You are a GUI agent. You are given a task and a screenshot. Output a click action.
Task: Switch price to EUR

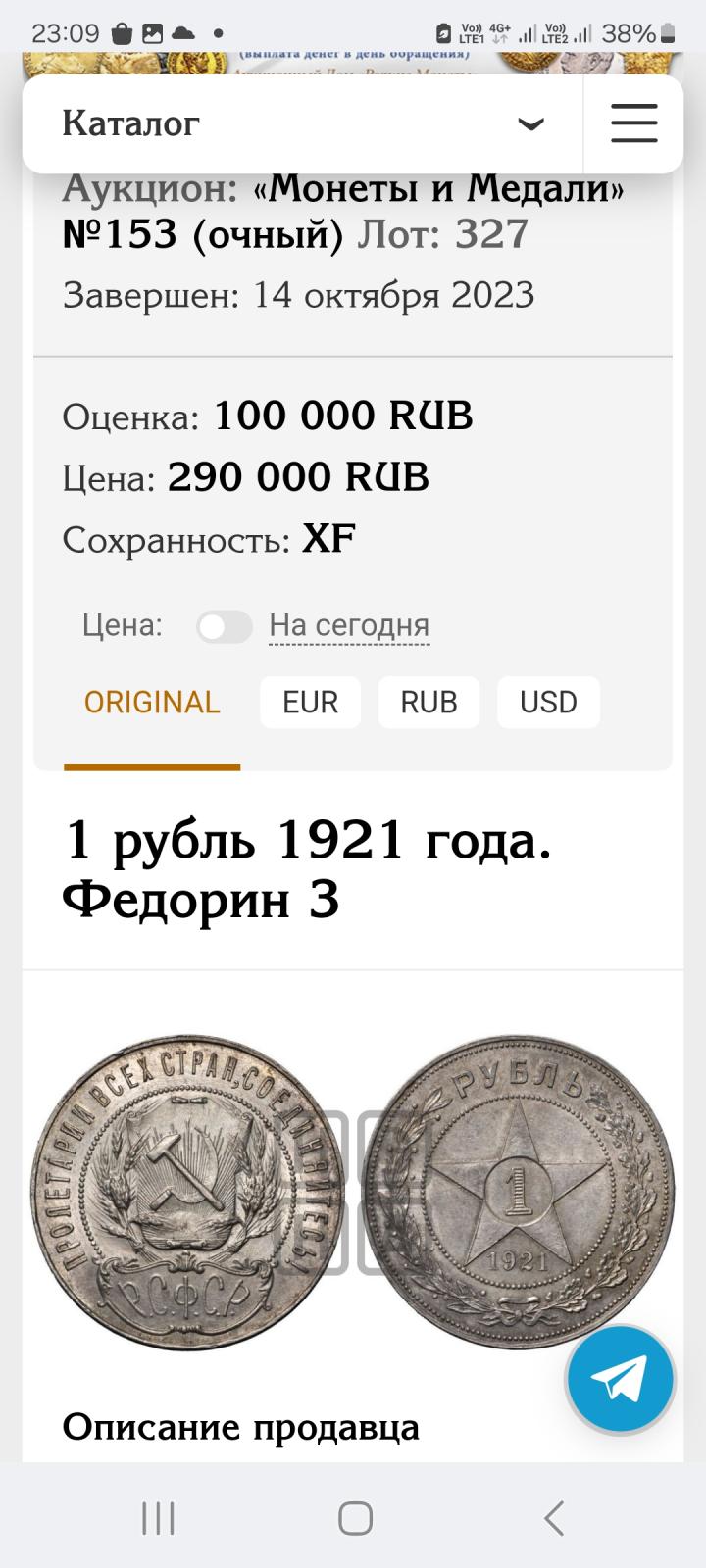[x=310, y=702]
